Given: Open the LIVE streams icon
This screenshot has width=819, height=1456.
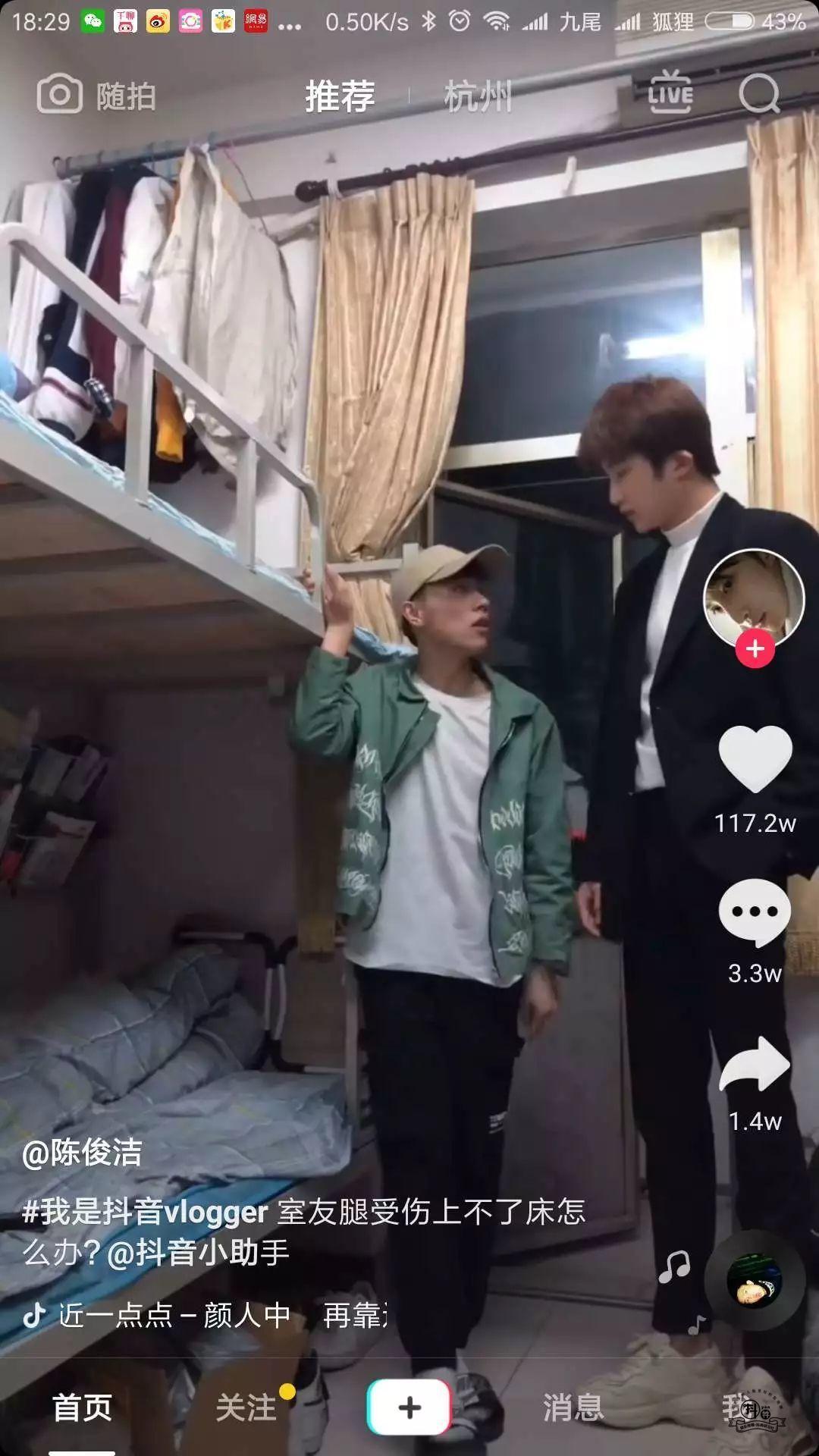Looking at the screenshot, I should [x=670, y=94].
